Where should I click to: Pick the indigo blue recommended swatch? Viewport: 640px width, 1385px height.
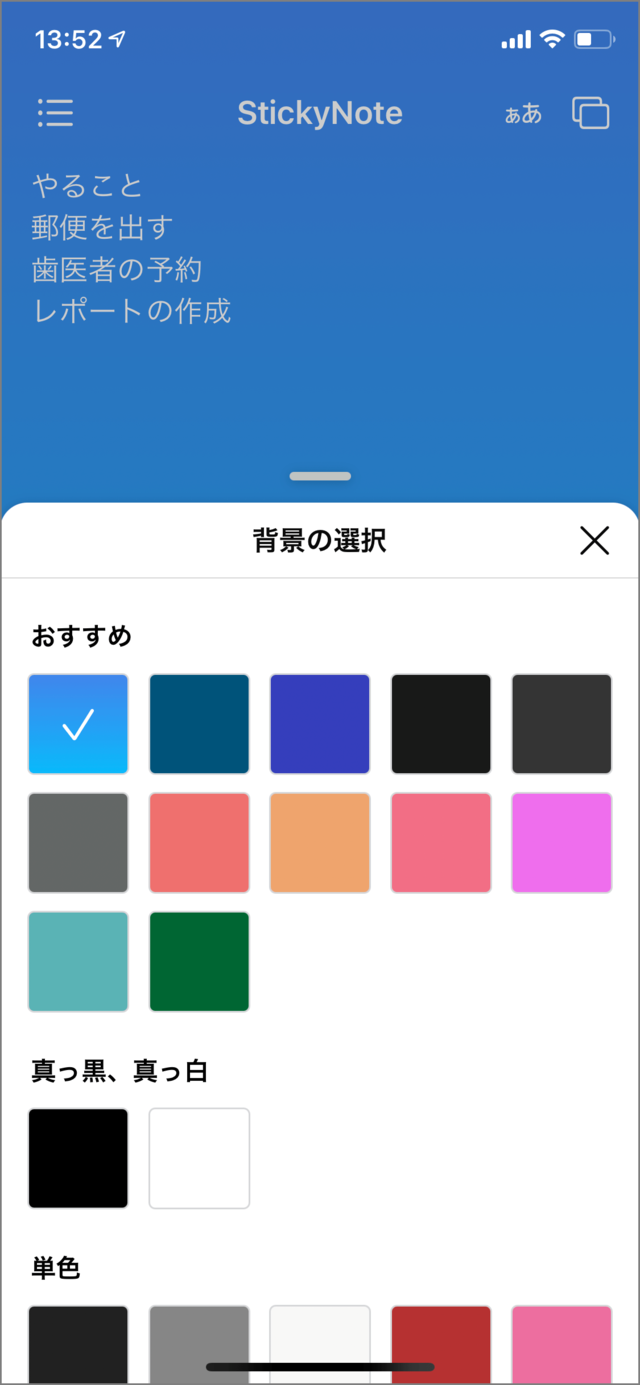pyautogui.click(x=320, y=724)
